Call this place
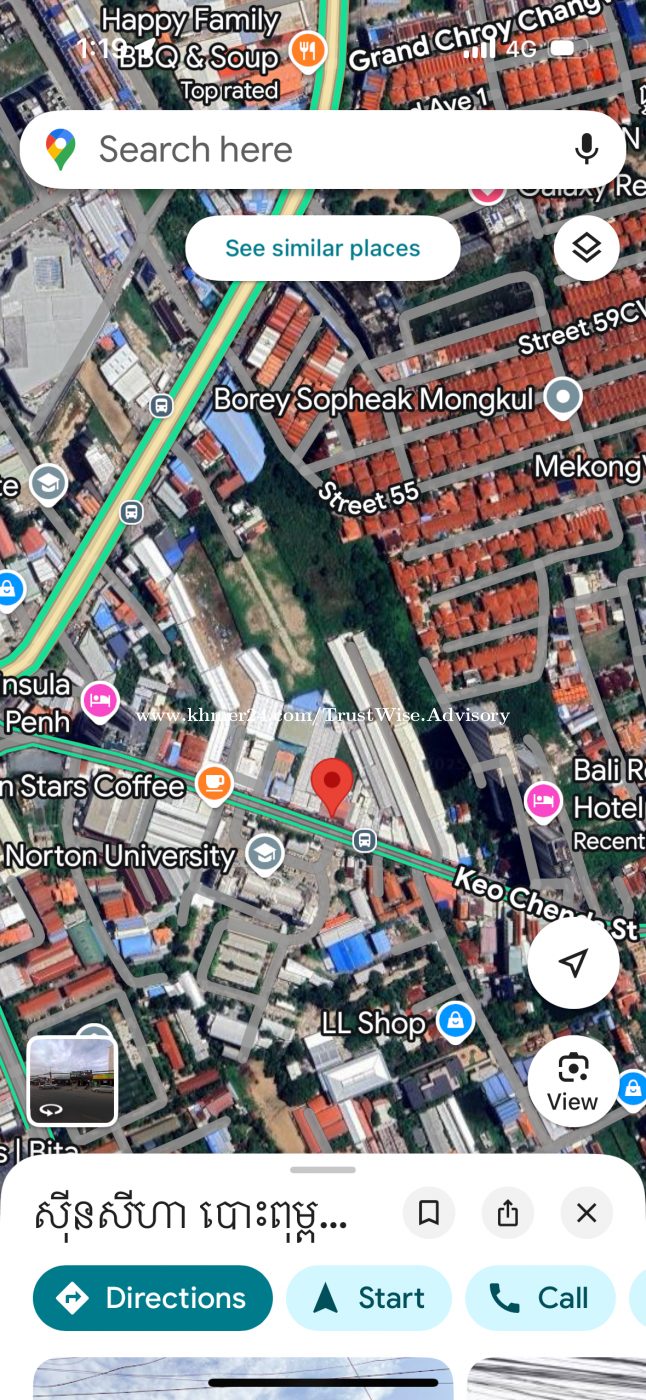 pos(540,1298)
